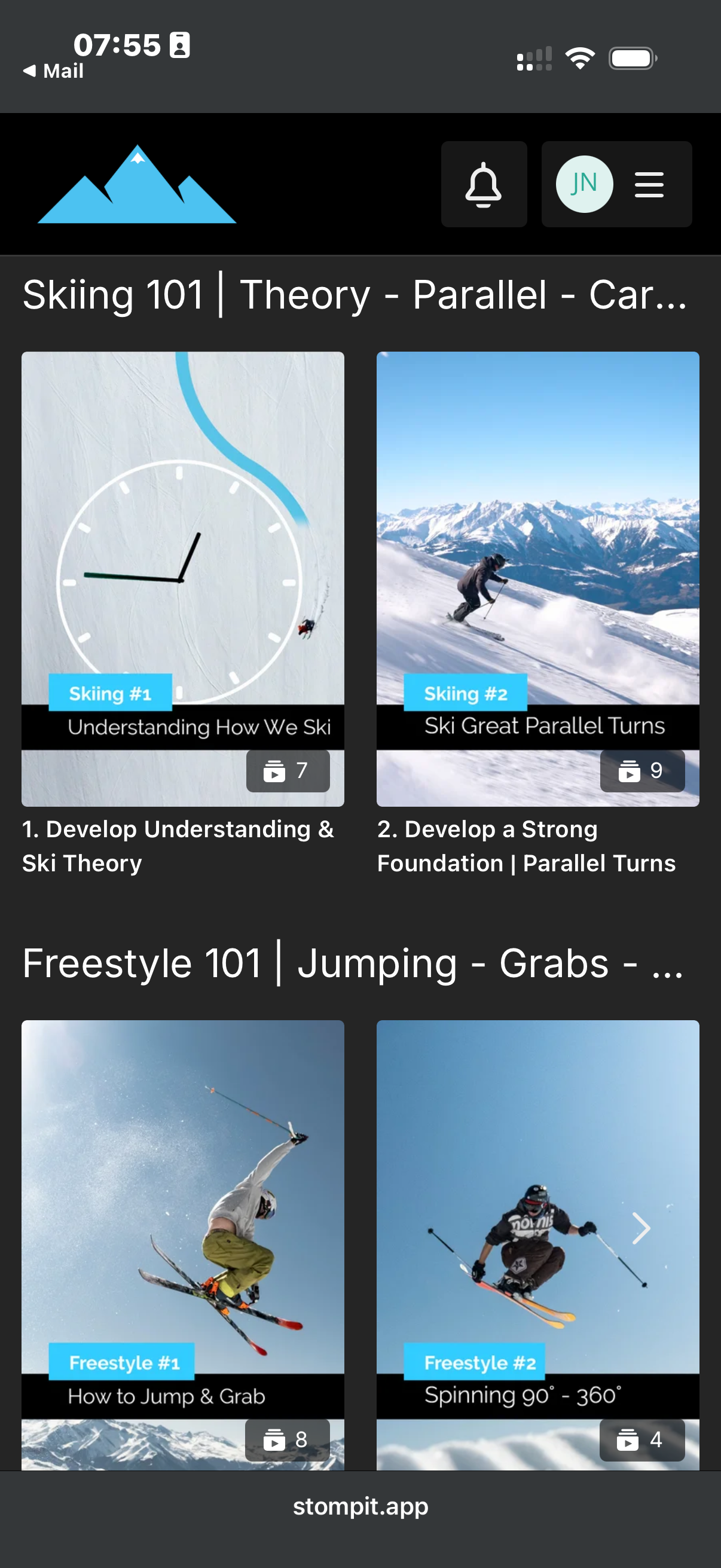Open the JN profile menu

point(616,184)
